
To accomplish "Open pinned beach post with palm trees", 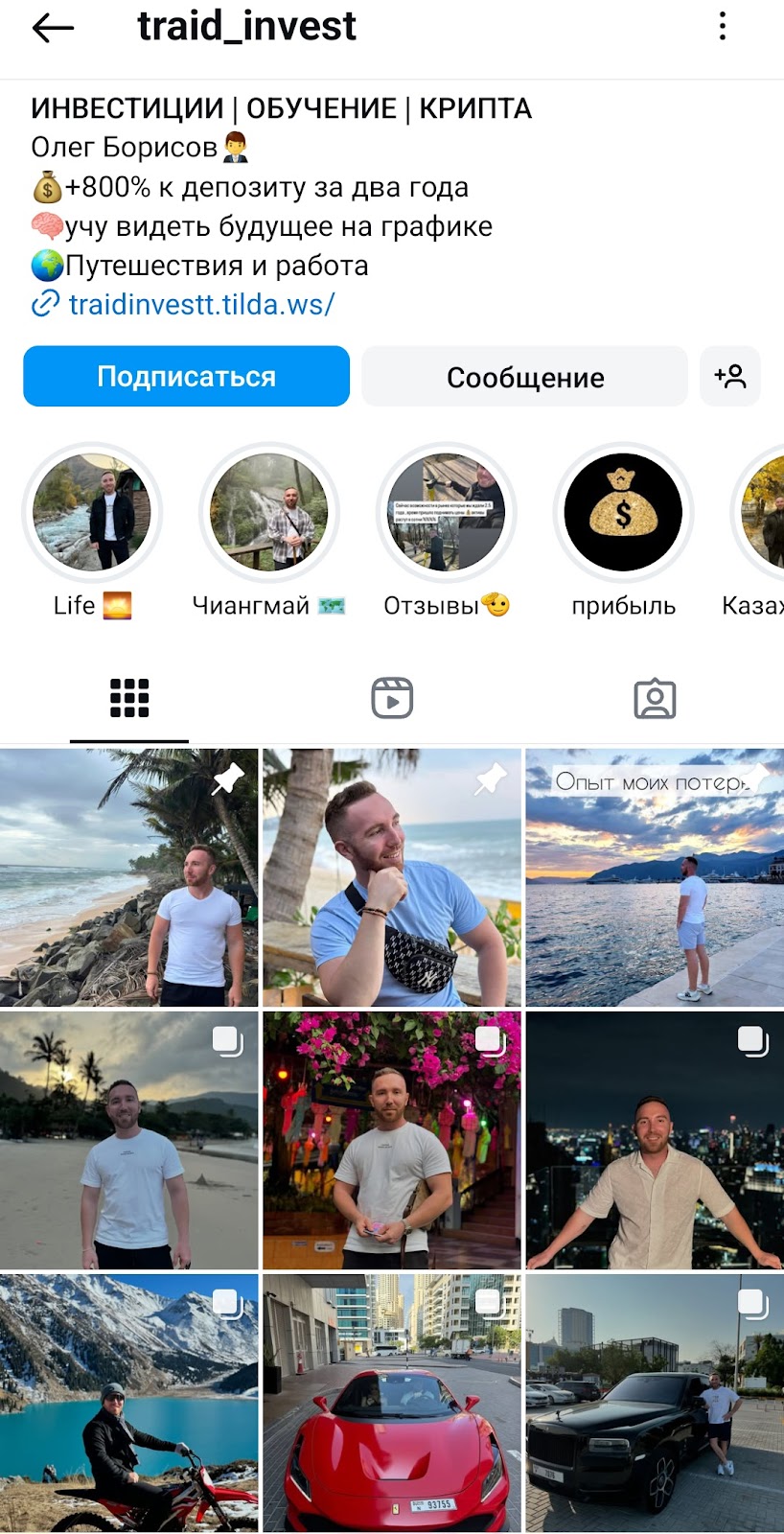I will (129, 877).
